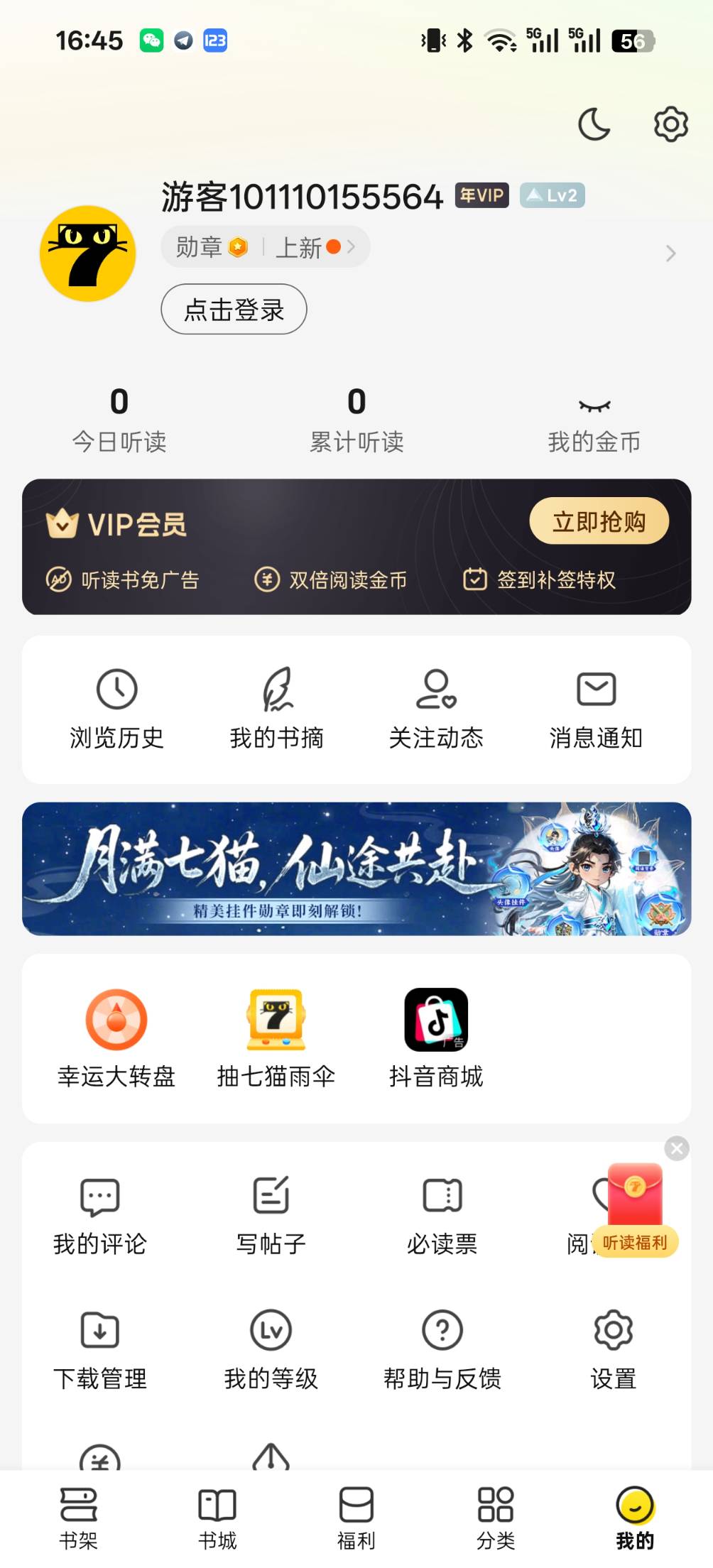The width and height of the screenshot is (713, 1568).
Task: Open settings via the top gear icon
Action: (670, 124)
